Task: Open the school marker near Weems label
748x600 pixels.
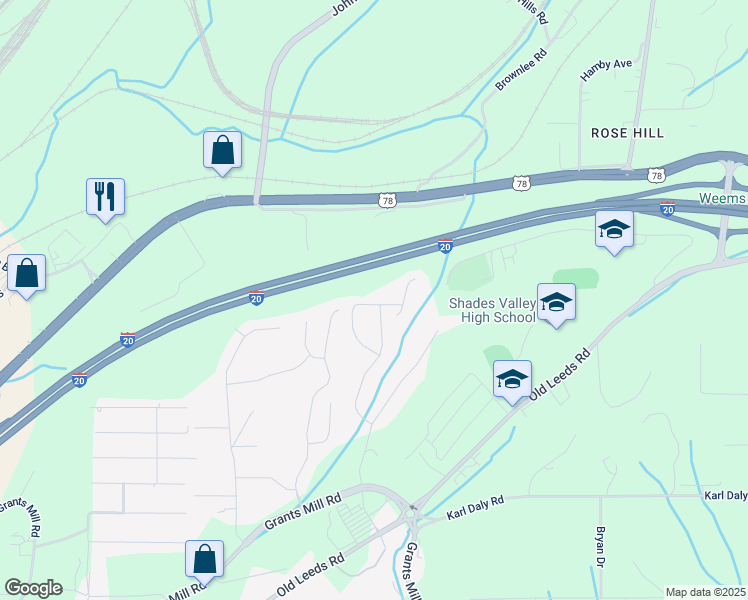Action: coord(614,229)
